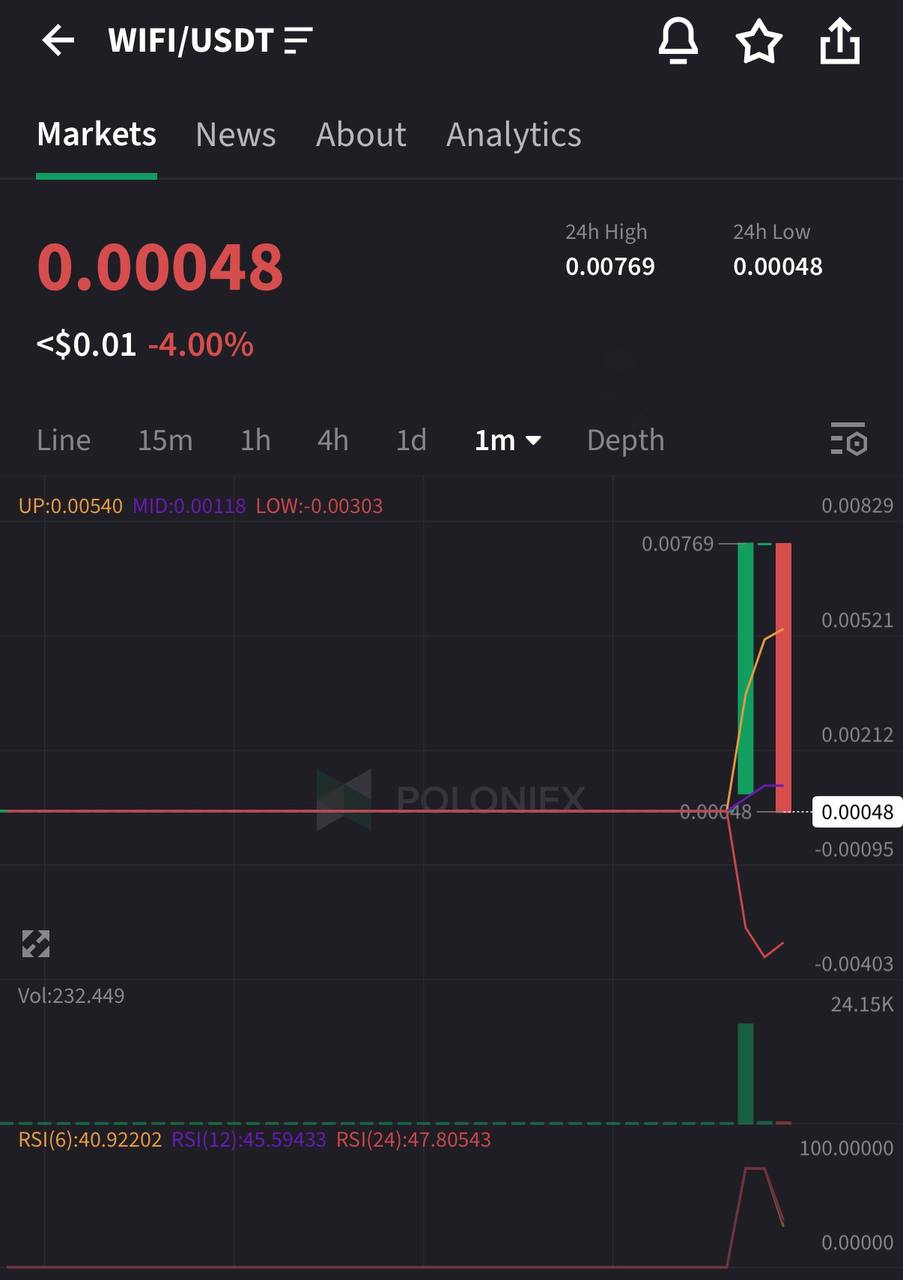The width and height of the screenshot is (903, 1280).
Task: Set chart interval to 1d
Action: click(x=411, y=440)
